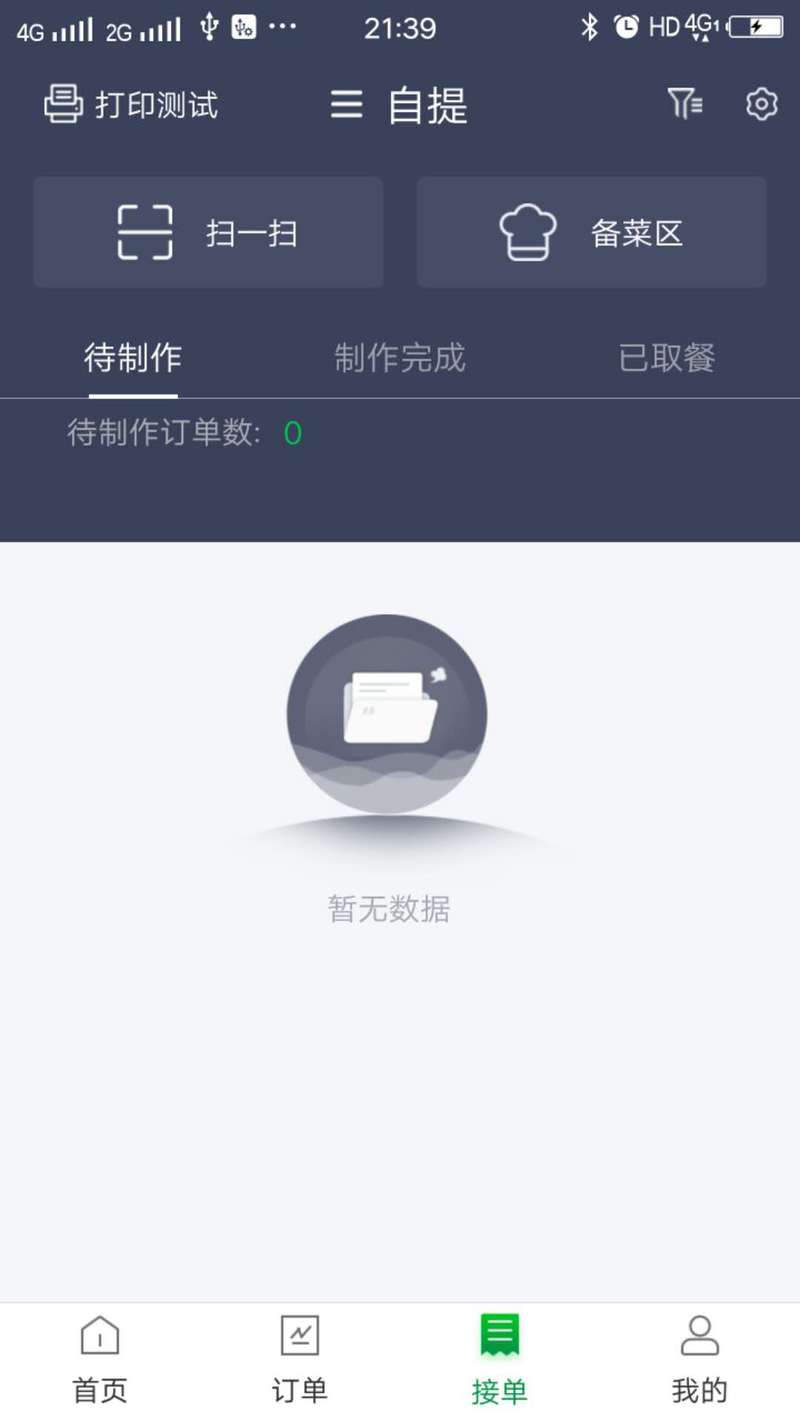Viewport: 800px width, 1422px height.
Task: Select the 待制作 tab
Action: [x=133, y=358]
